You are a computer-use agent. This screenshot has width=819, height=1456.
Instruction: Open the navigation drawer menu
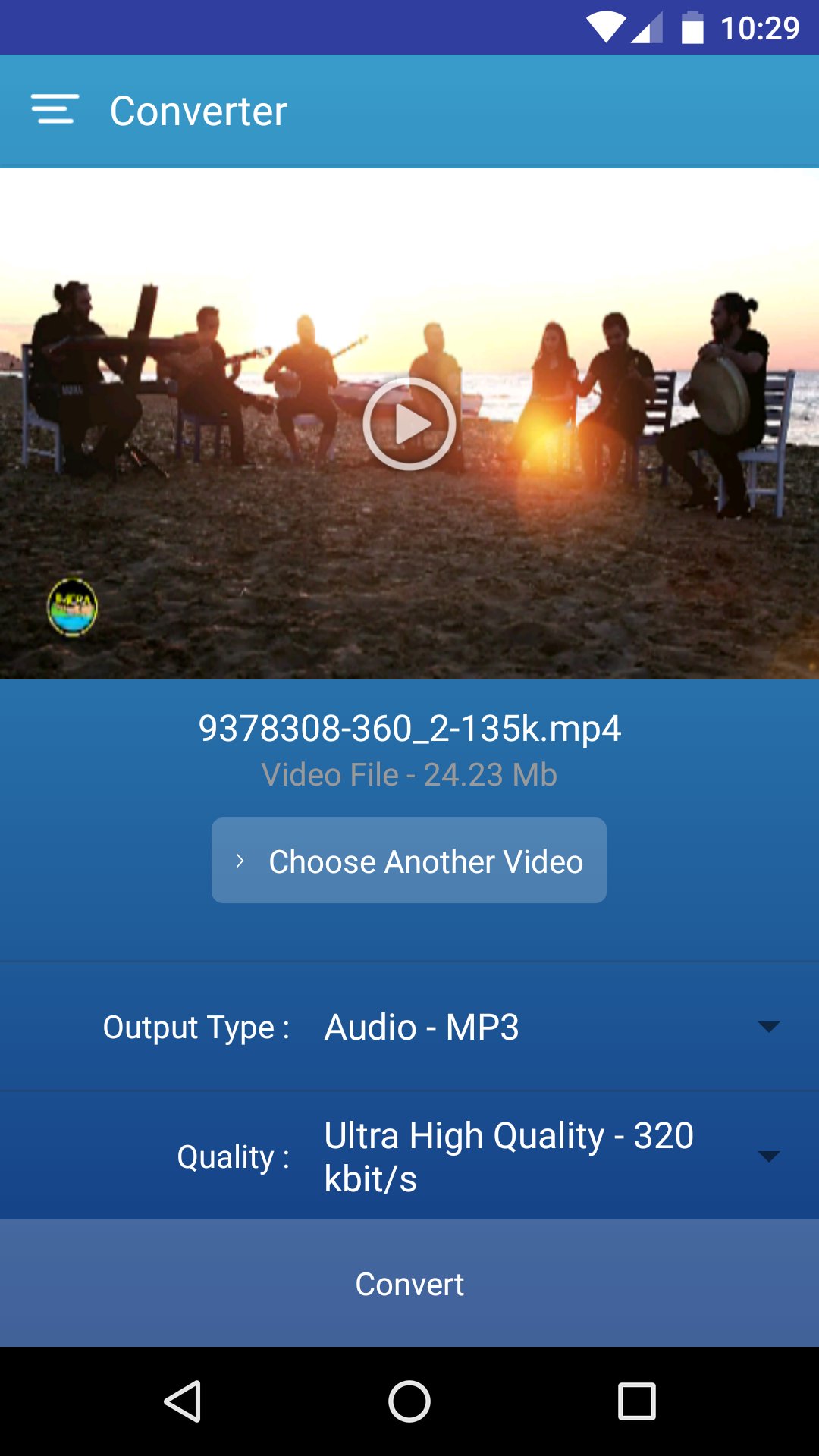click(x=55, y=110)
